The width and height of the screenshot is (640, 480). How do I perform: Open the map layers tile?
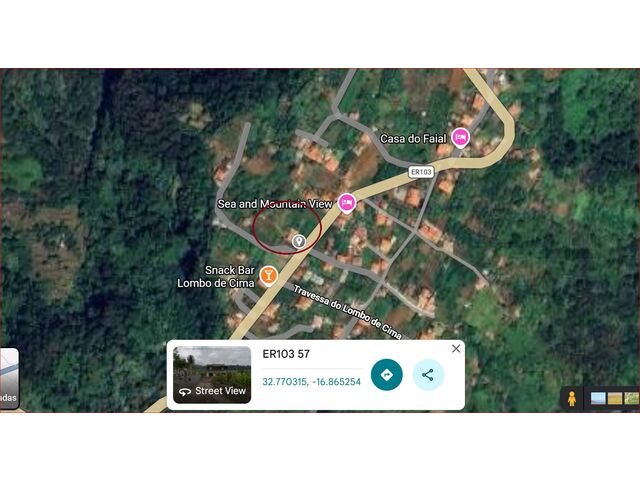click(x=6, y=376)
